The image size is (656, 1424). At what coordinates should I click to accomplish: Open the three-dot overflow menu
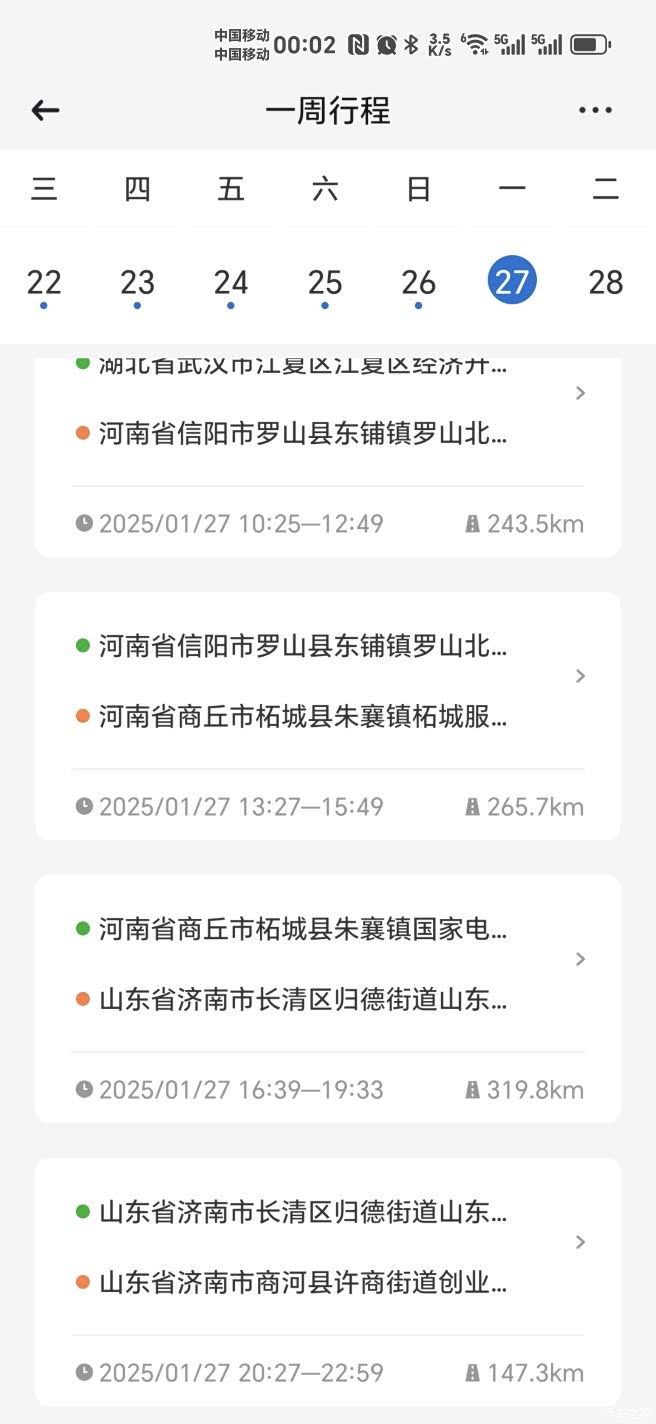[595, 110]
